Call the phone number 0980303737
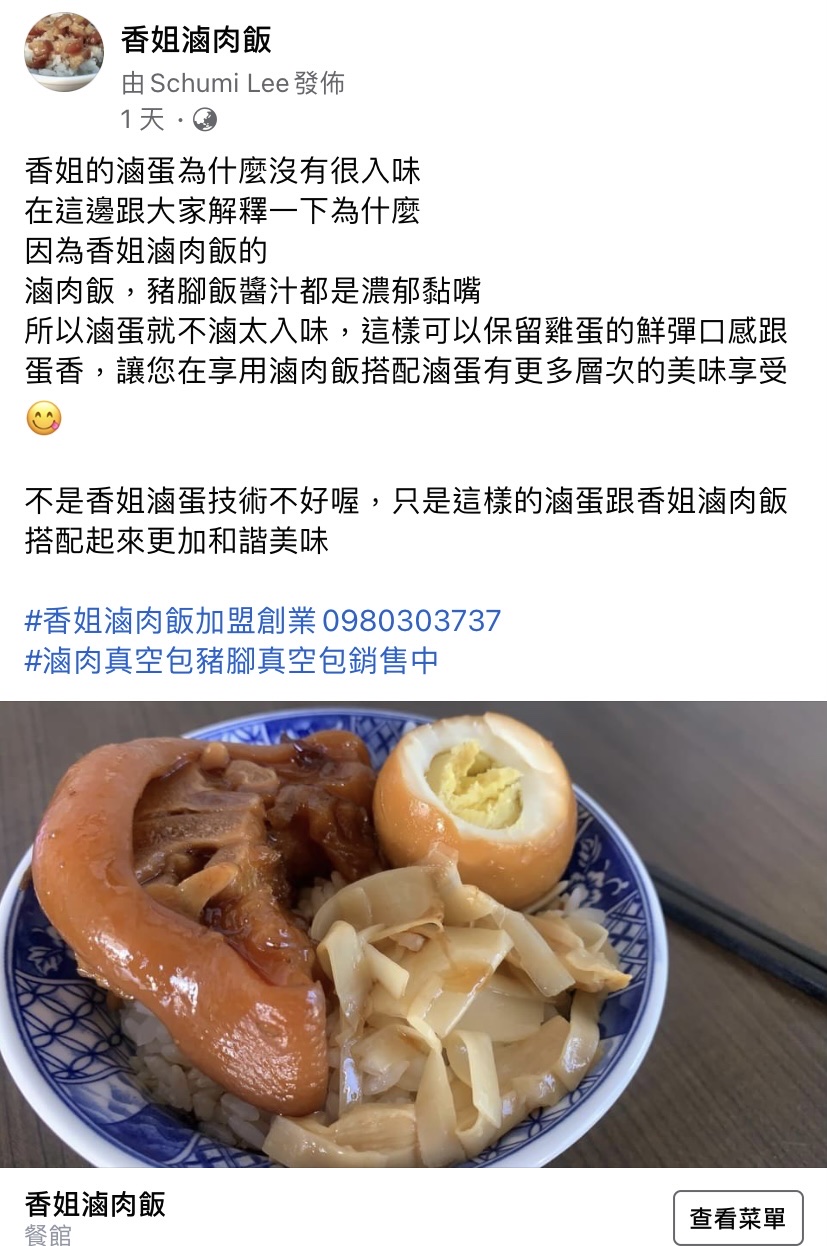 (411, 621)
